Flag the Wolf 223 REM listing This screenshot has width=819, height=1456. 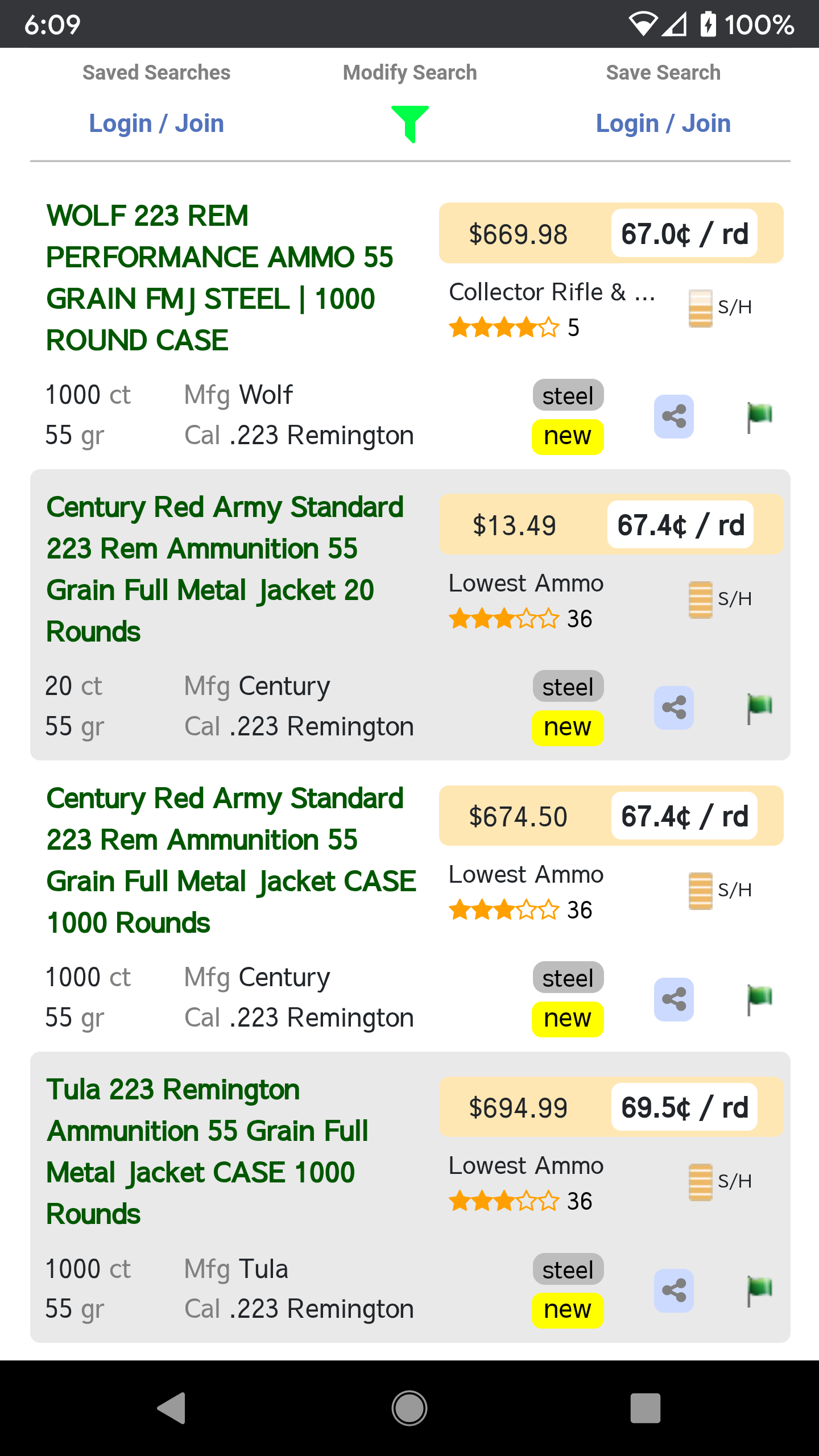[759, 416]
